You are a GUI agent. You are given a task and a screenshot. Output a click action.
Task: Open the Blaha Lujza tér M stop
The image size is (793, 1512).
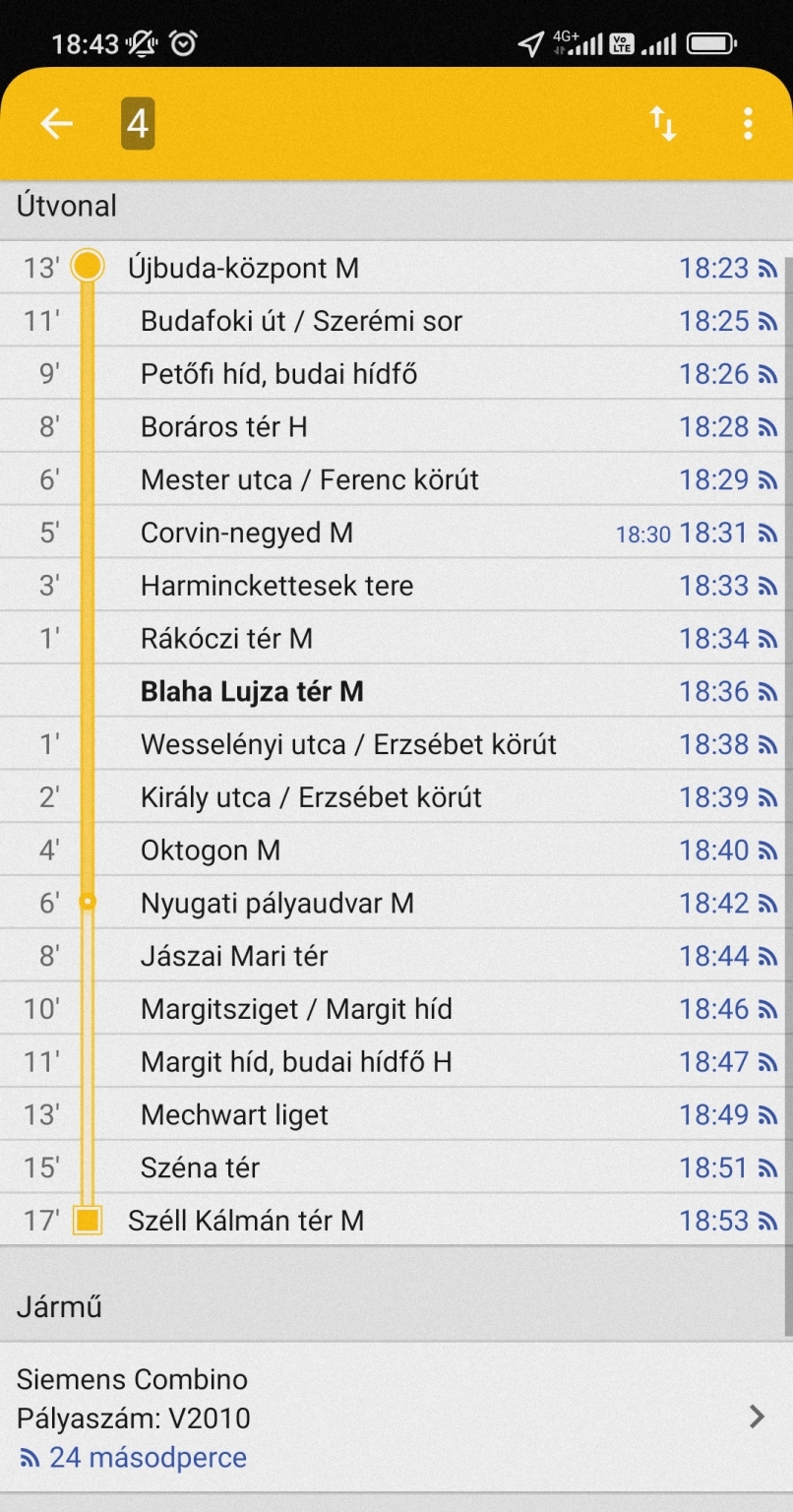click(x=252, y=692)
